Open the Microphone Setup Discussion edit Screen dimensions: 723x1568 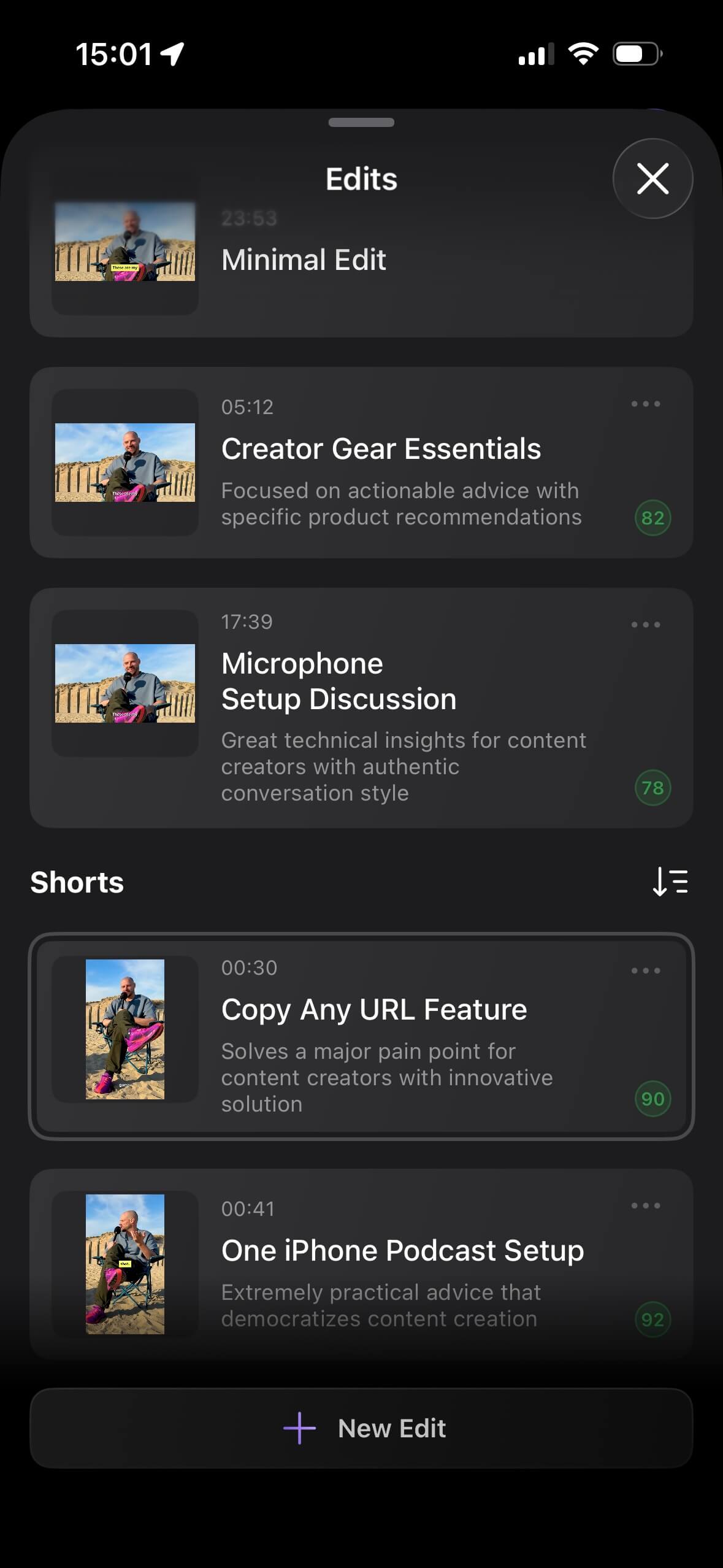[x=361, y=708]
